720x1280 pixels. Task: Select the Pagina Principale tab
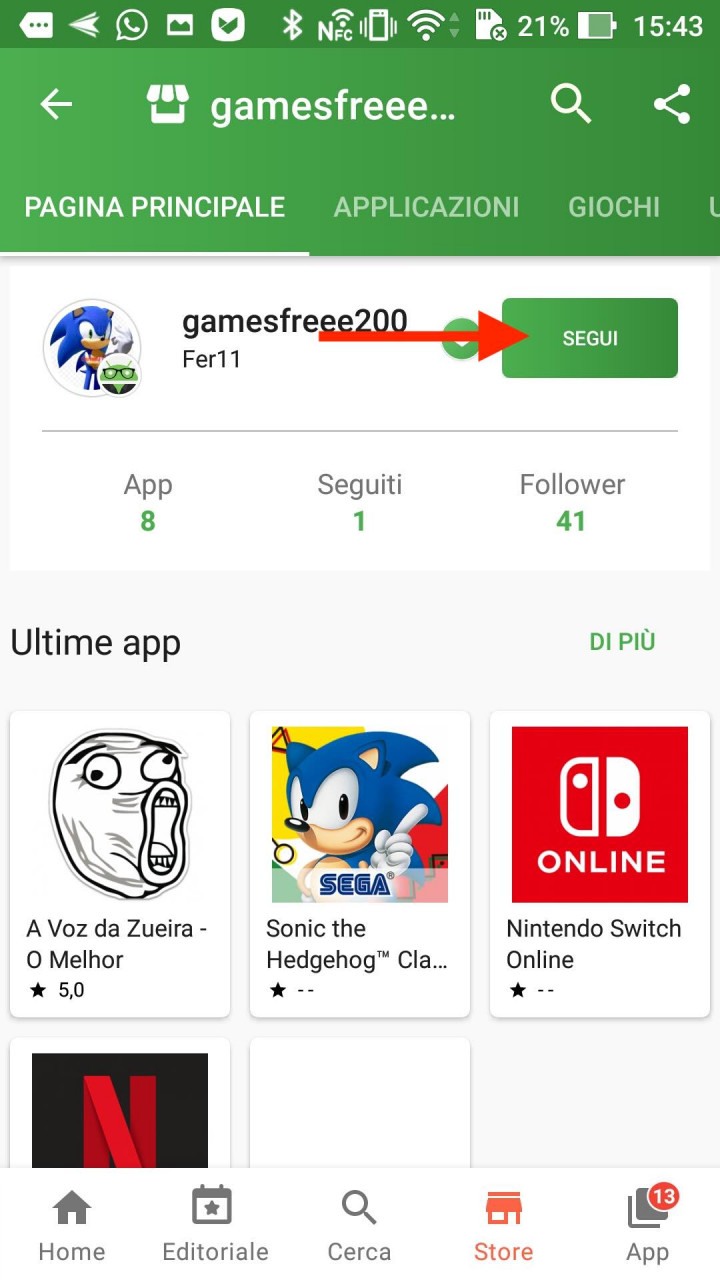click(155, 207)
